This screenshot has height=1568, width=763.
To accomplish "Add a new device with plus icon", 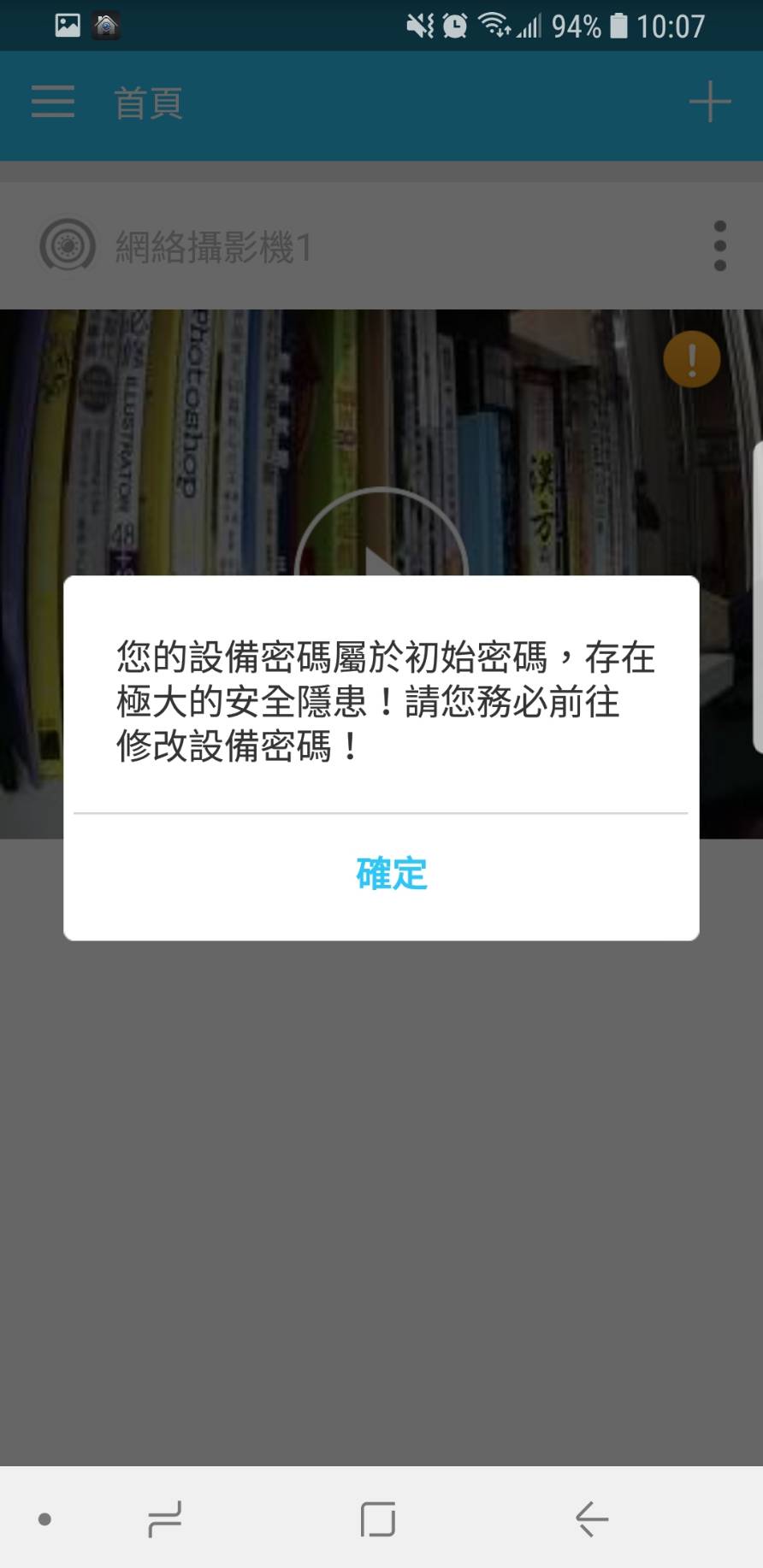I will (710, 102).
